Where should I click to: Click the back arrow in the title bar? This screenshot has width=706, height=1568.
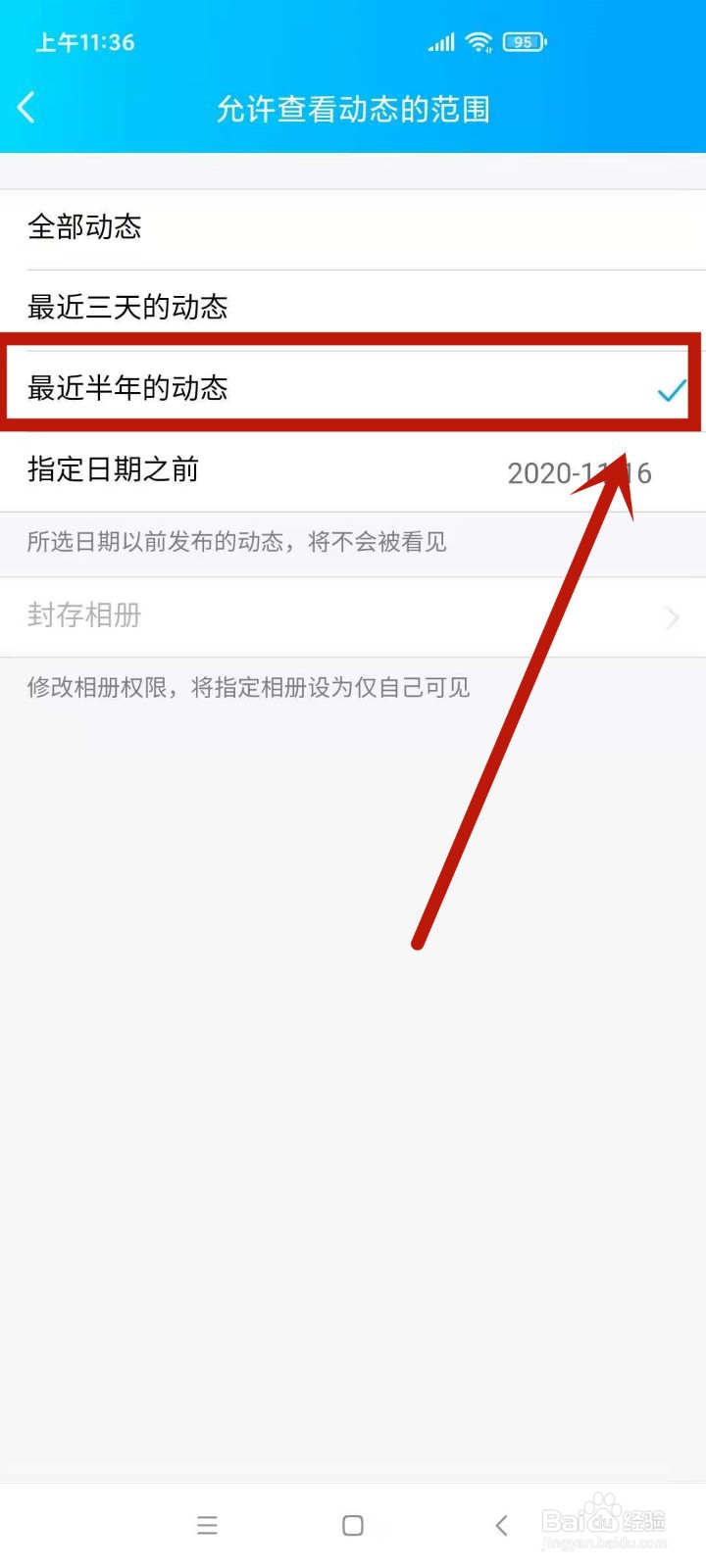pos(26,108)
